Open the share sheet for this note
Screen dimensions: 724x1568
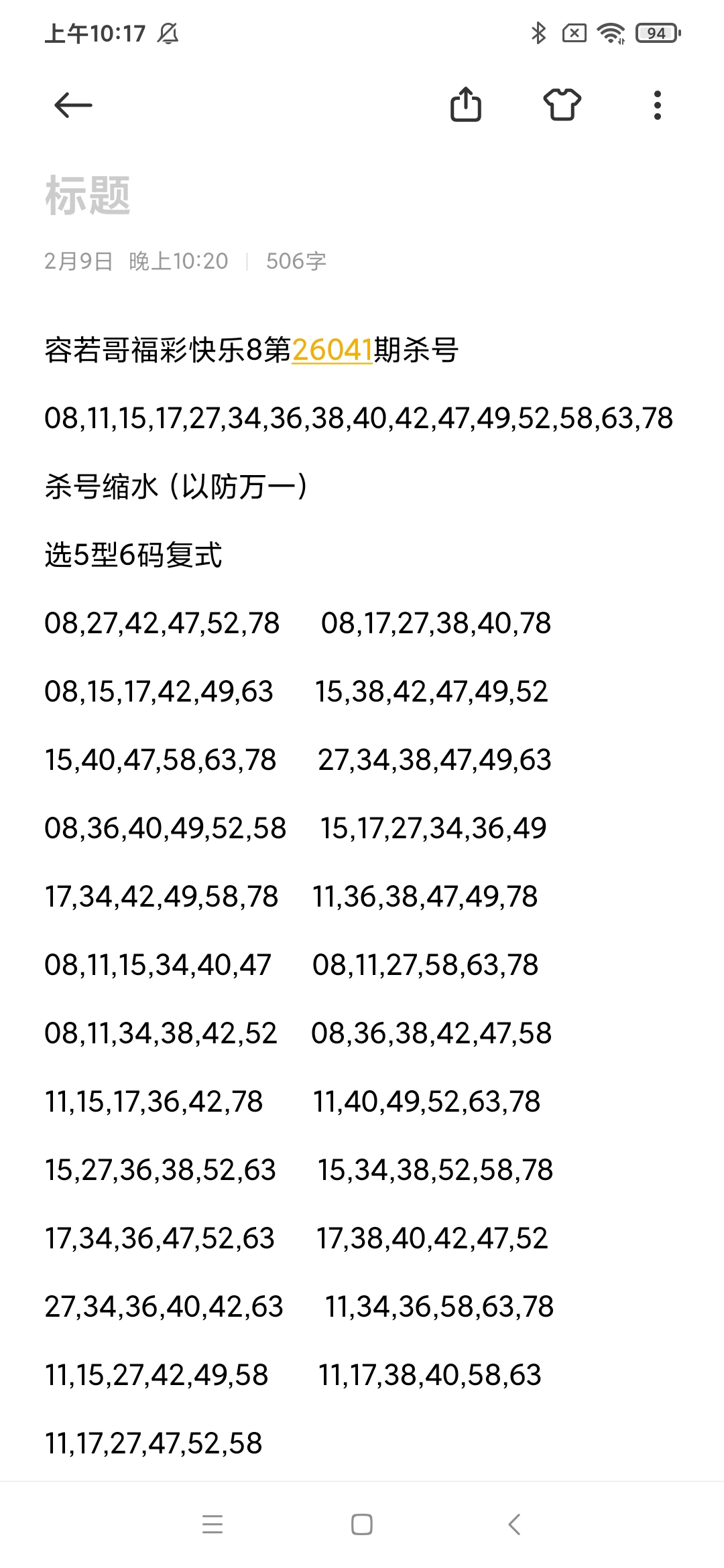[x=467, y=105]
